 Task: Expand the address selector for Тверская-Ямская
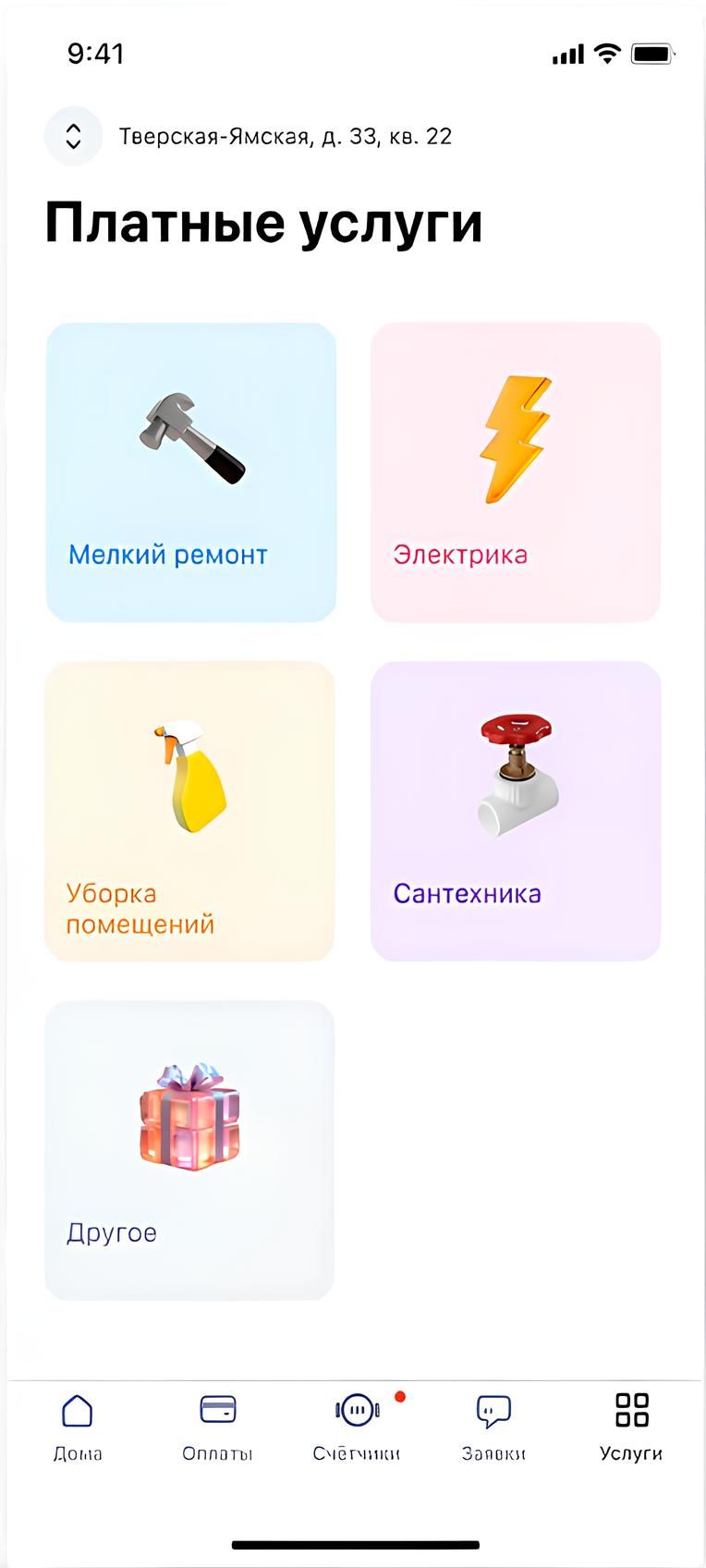pos(73,137)
